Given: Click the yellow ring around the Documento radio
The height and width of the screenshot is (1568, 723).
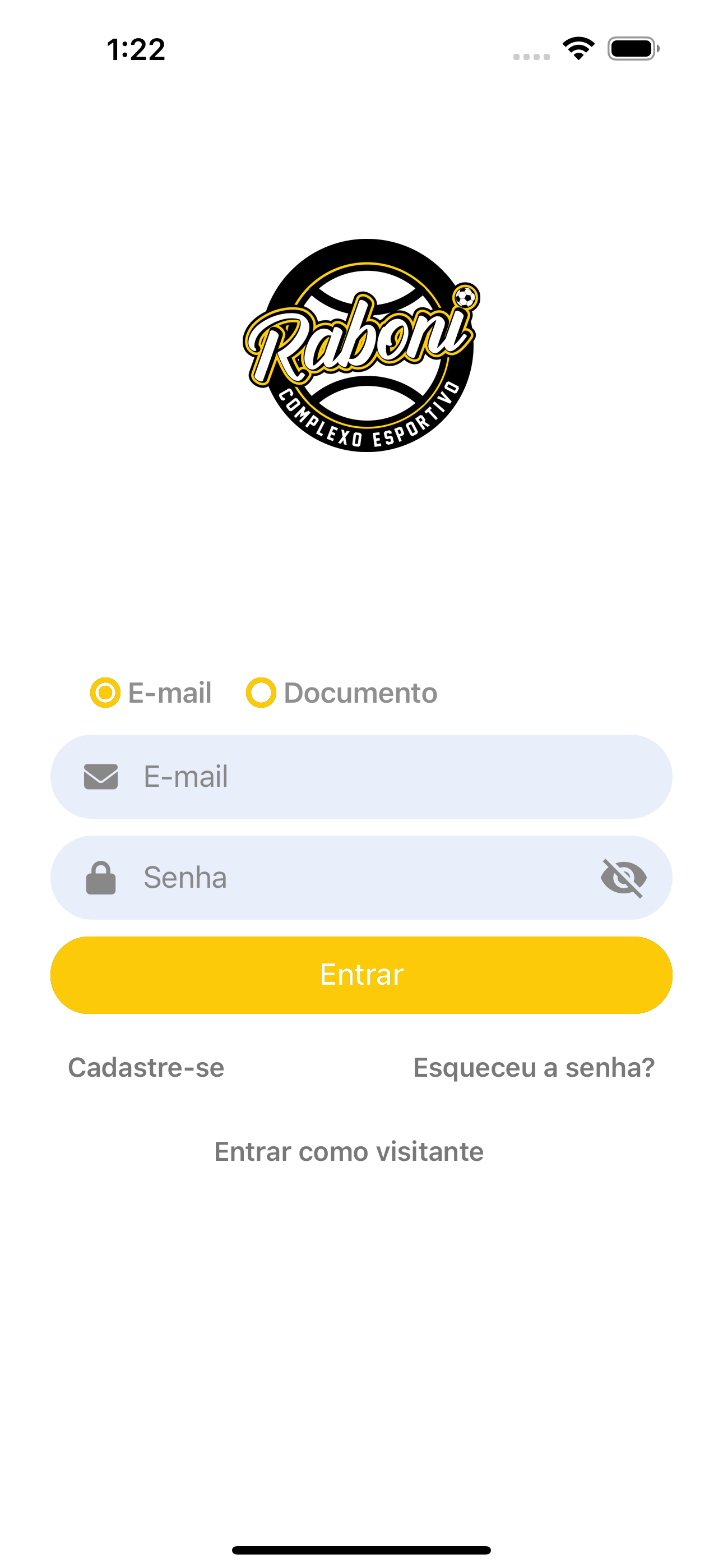Looking at the screenshot, I should point(262,692).
